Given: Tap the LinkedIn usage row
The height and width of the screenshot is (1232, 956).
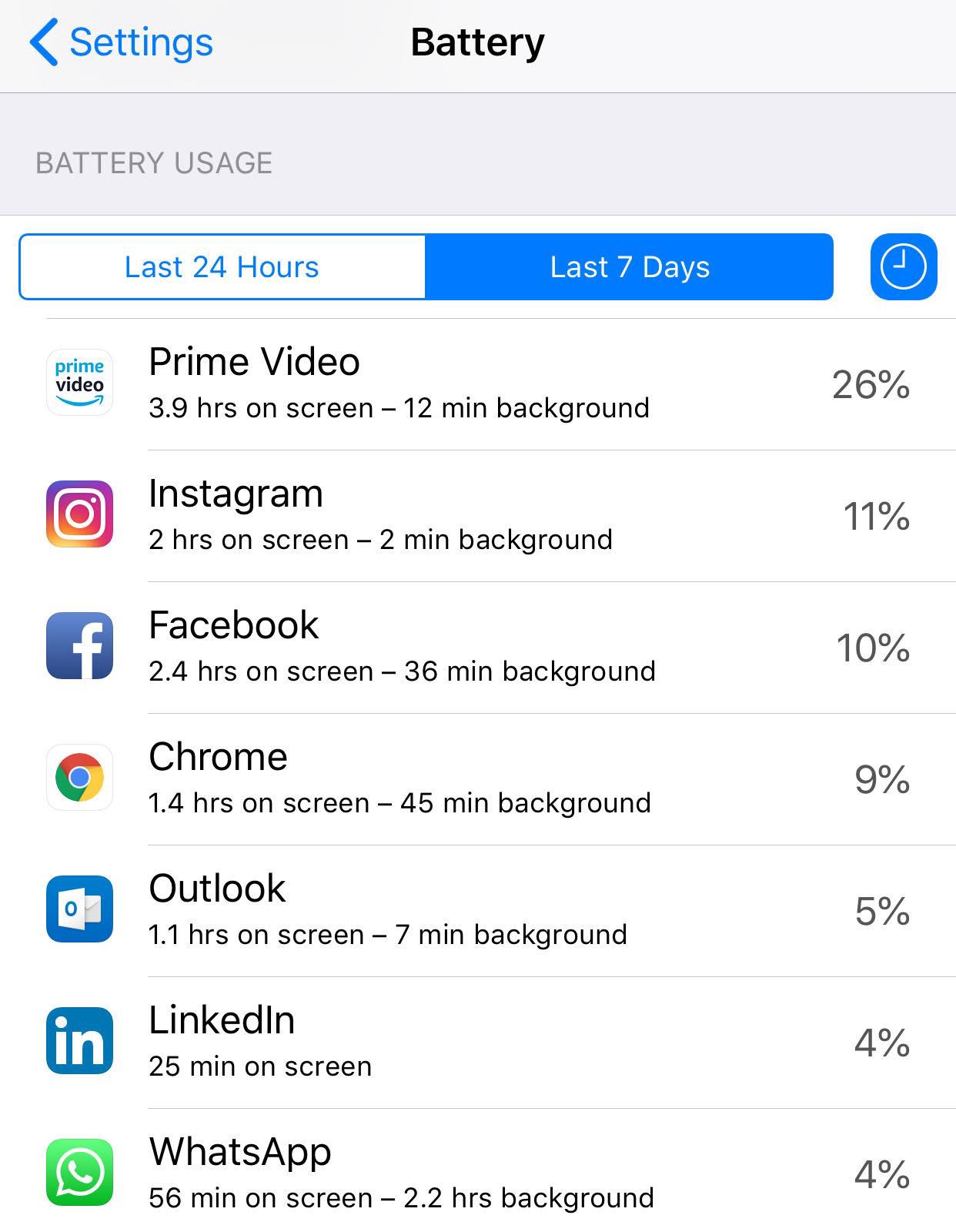Looking at the screenshot, I should (477, 1042).
